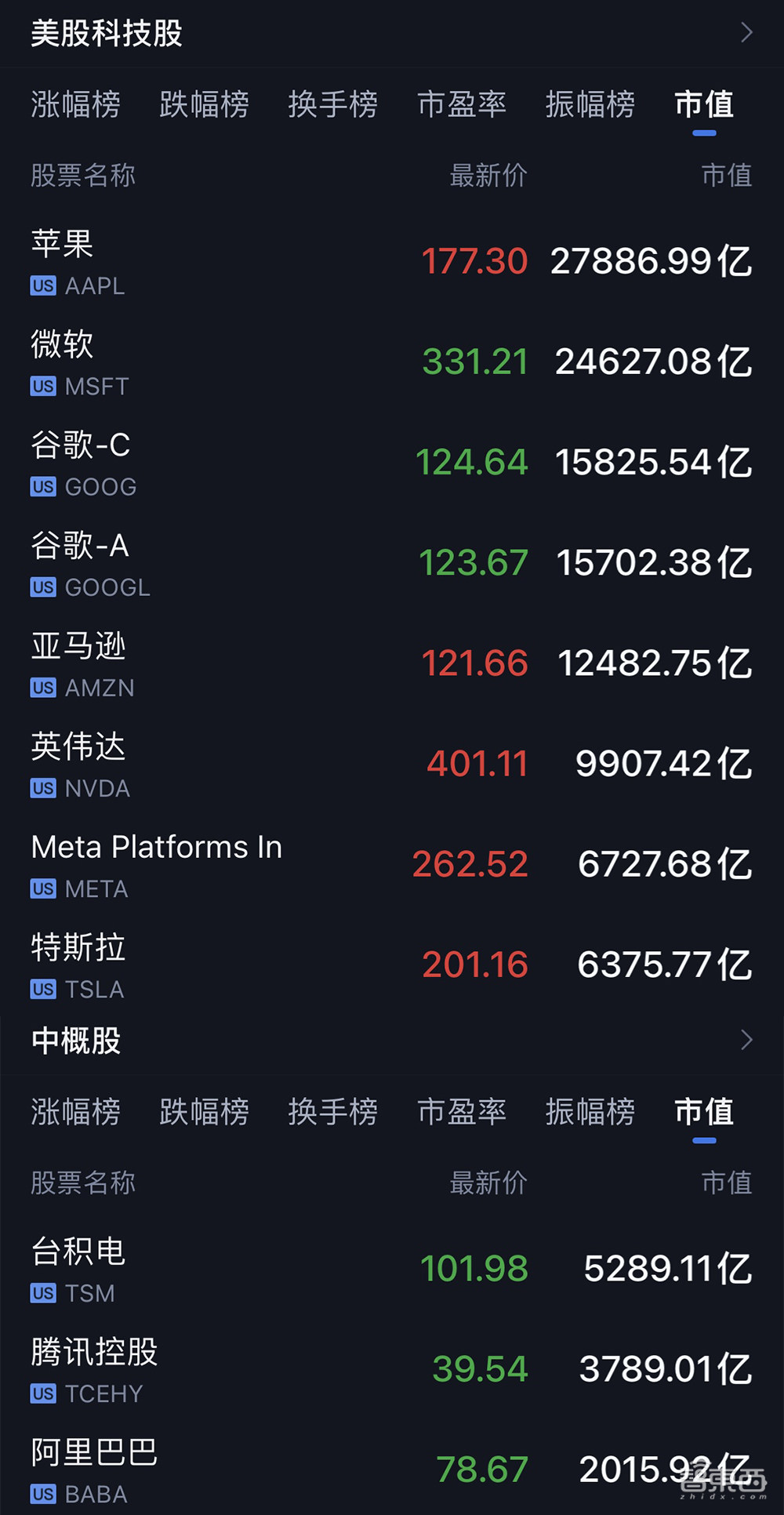Click the US badge next to BABA
Screen dimensions: 784x1515
42,1494
